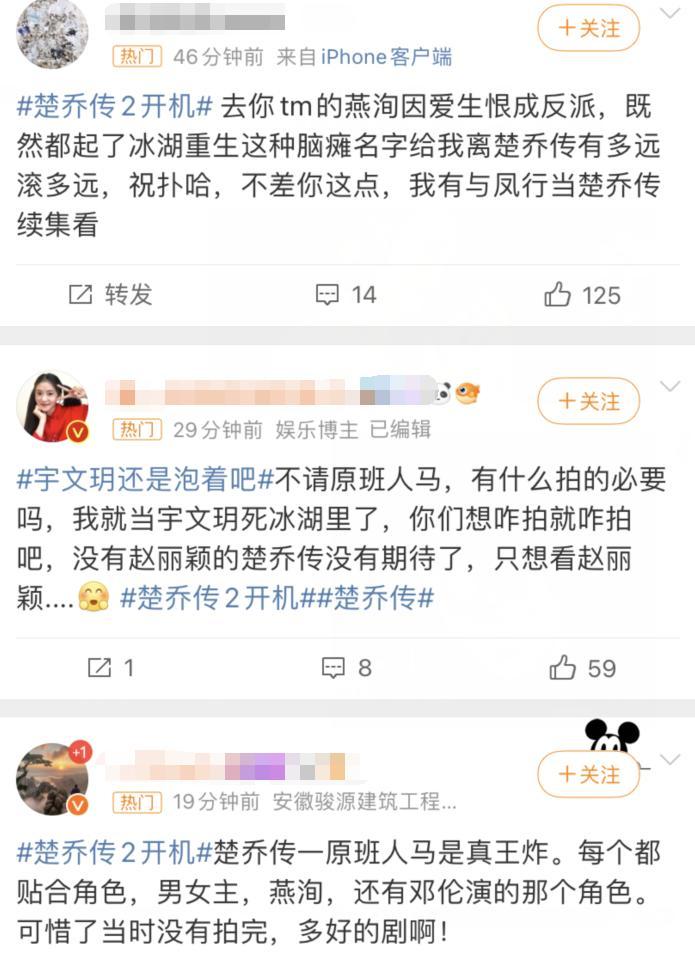Expand the chevron menu on the 娱乐博主 post
This screenshot has height=962, width=695.
tap(670, 387)
